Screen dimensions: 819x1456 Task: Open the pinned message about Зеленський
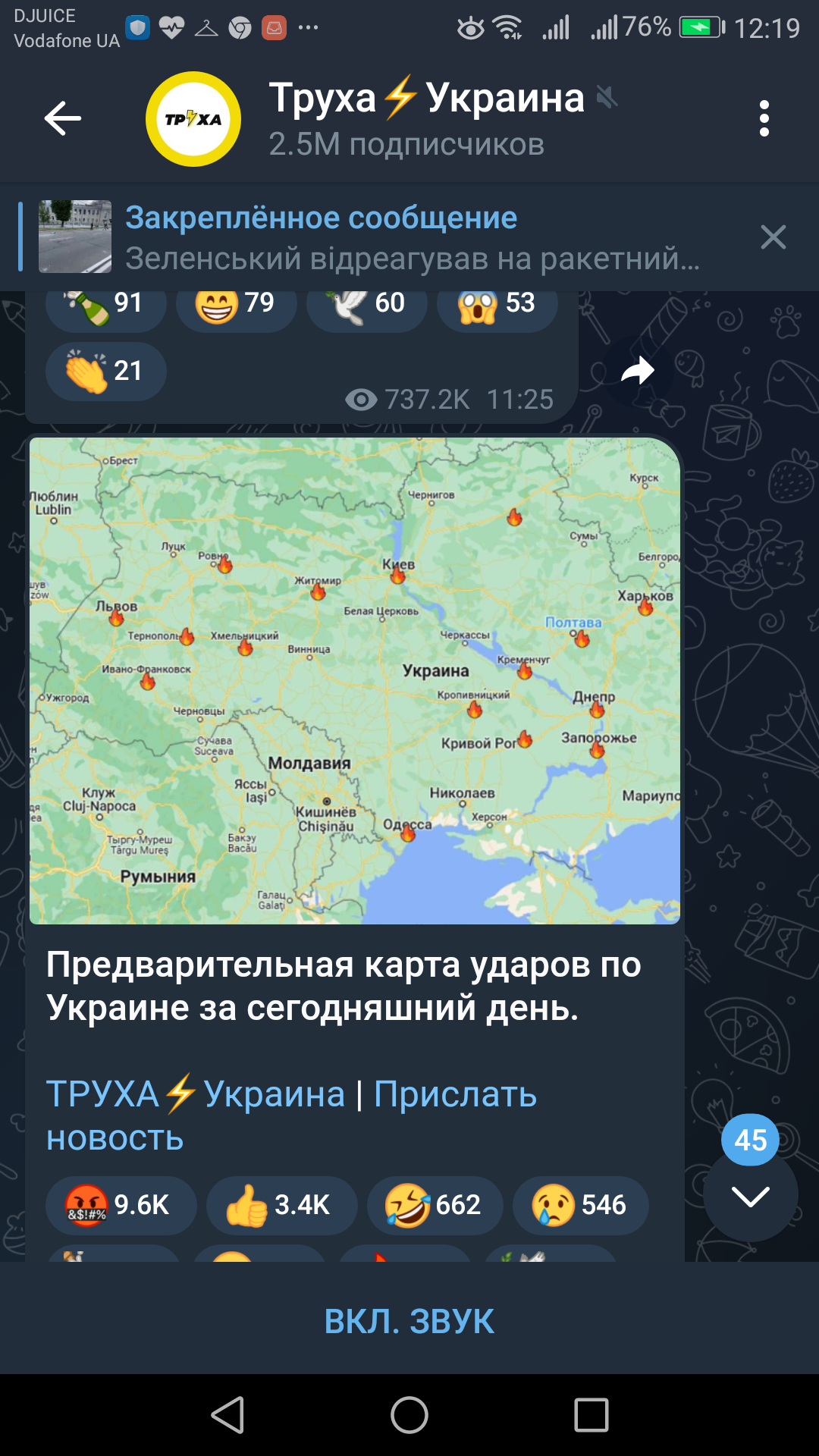(409, 237)
